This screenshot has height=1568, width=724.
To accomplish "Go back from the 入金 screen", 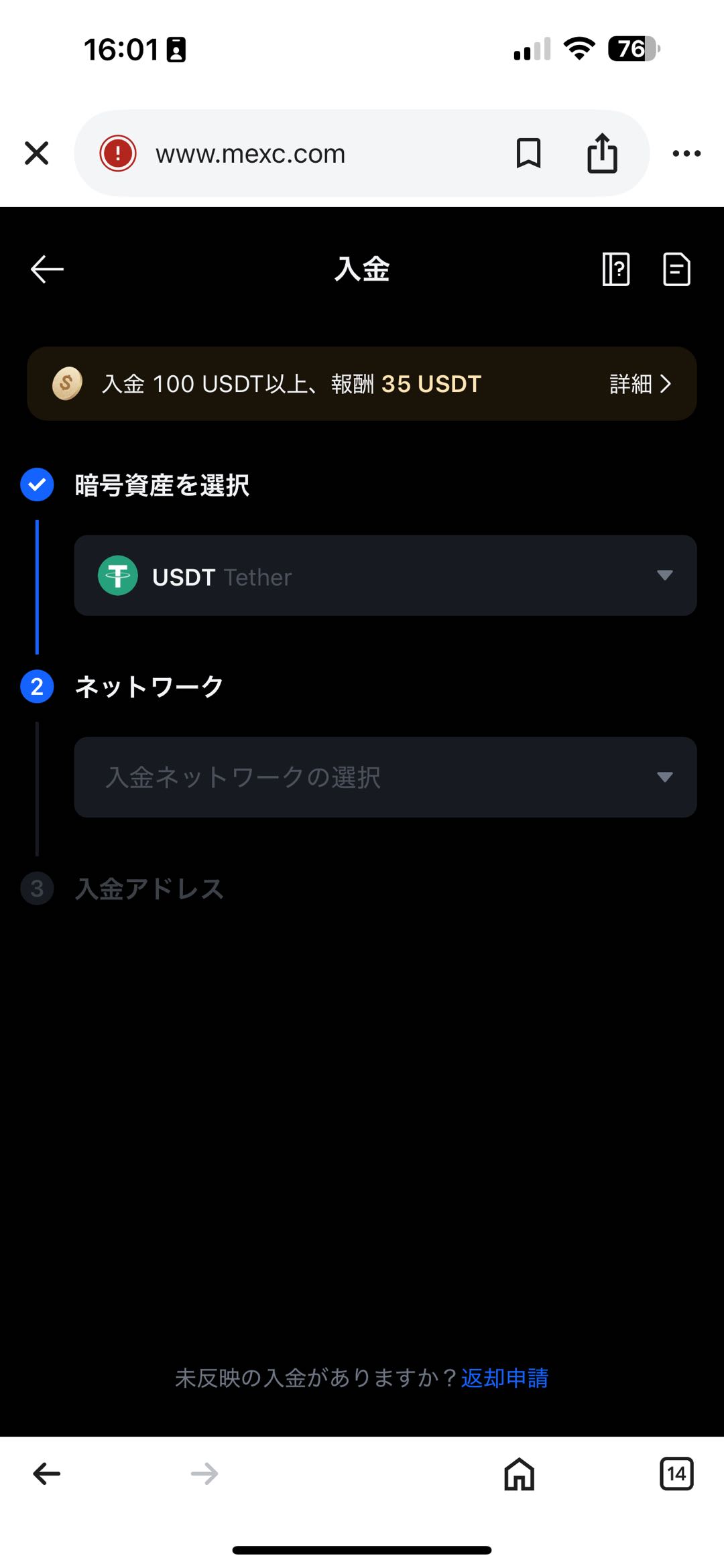I will pyautogui.click(x=47, y=269).
